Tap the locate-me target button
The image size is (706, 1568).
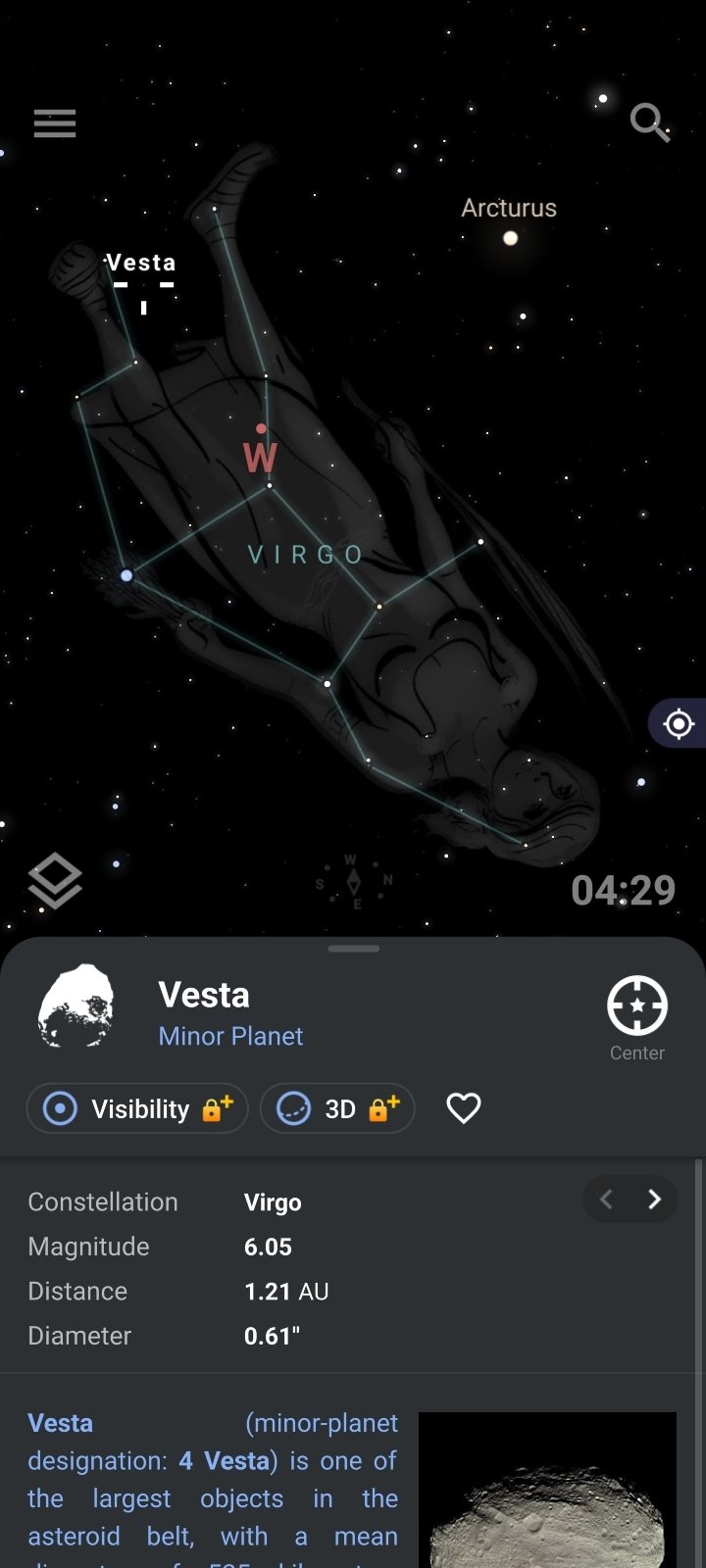click(x=678, y=724)
